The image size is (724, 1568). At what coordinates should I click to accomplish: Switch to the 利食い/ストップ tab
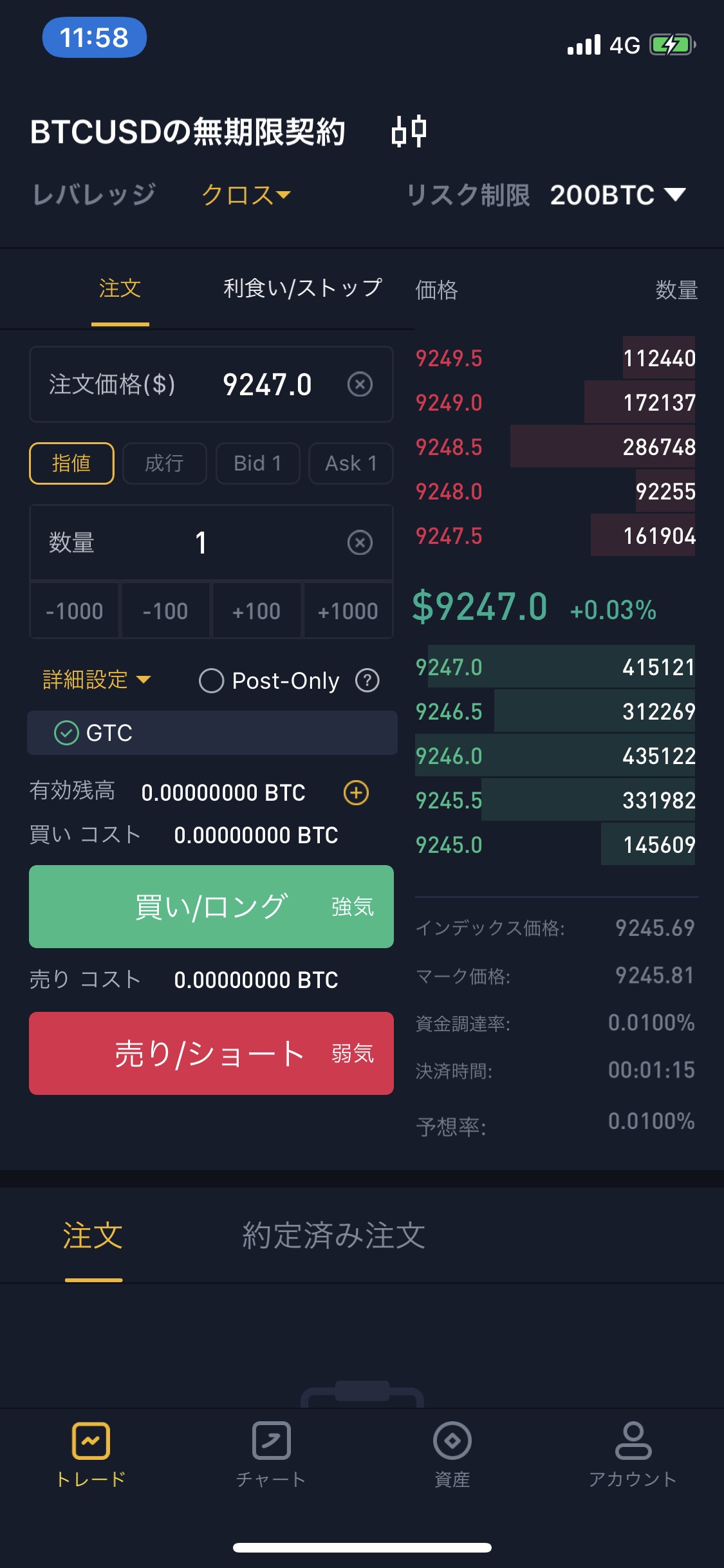pyautogui.click(x=302, y=288)
